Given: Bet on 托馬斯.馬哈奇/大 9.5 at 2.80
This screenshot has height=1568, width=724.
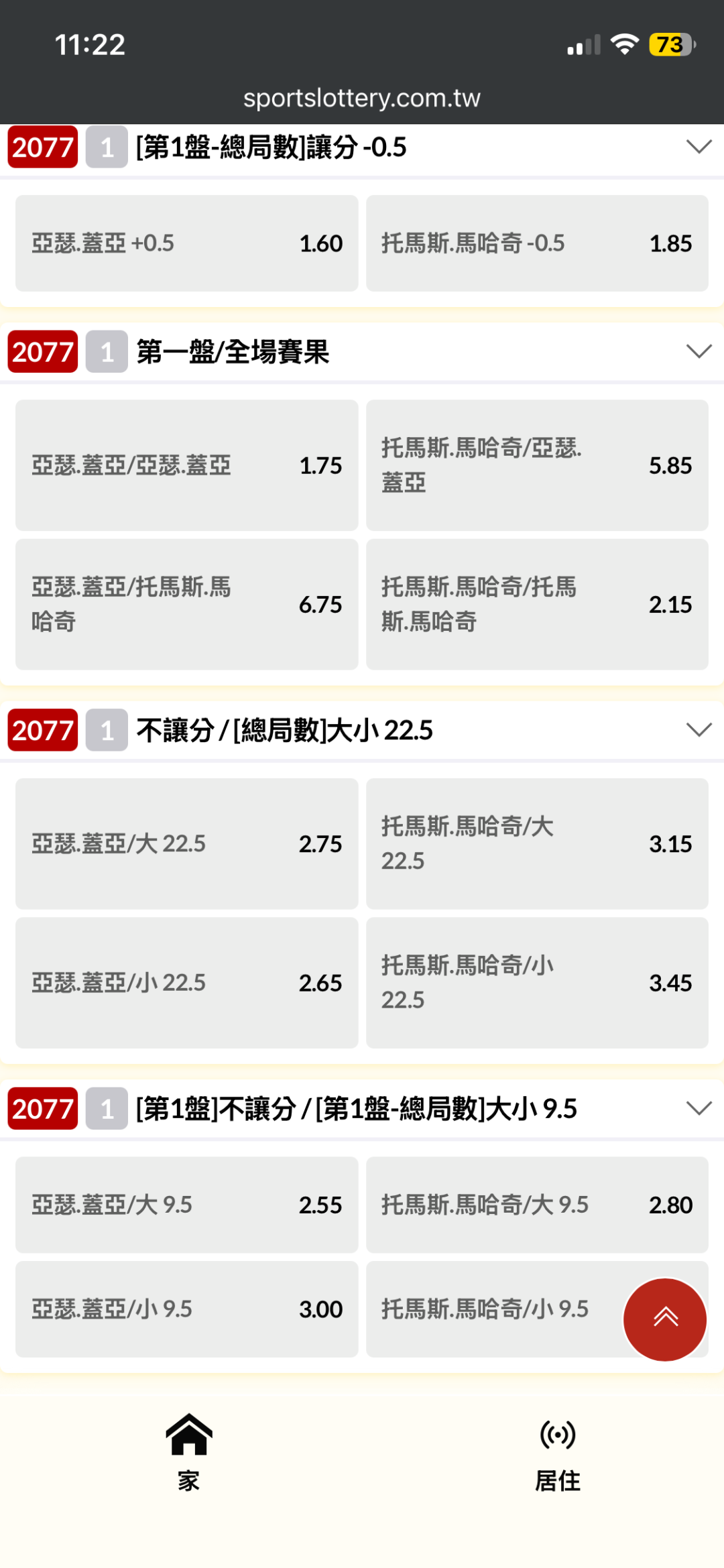Looking at the screenshot, I should coord(537,1205).
